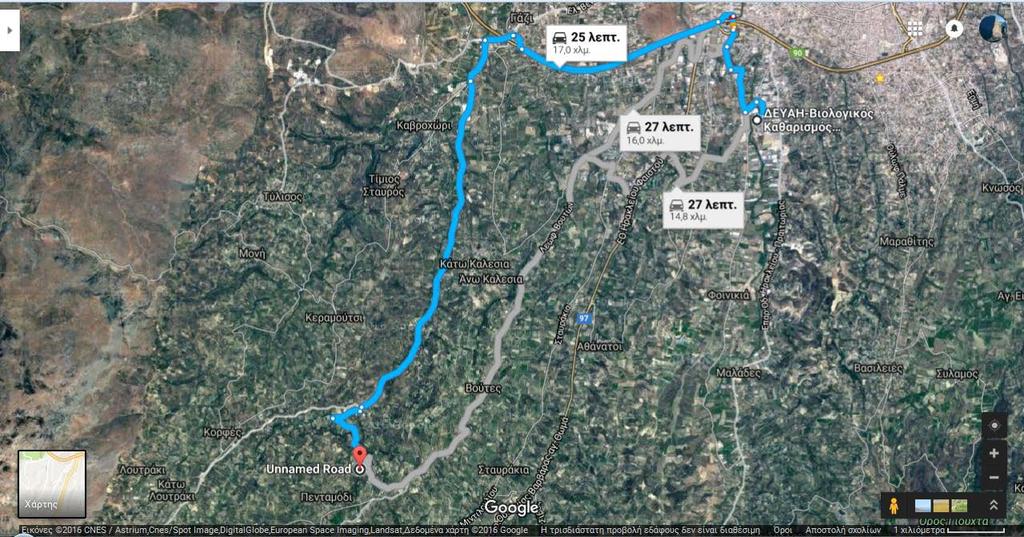Tap the Unnamed Road destination pin
Viewport: 1024px width, 537px height.
click(360, 456)
